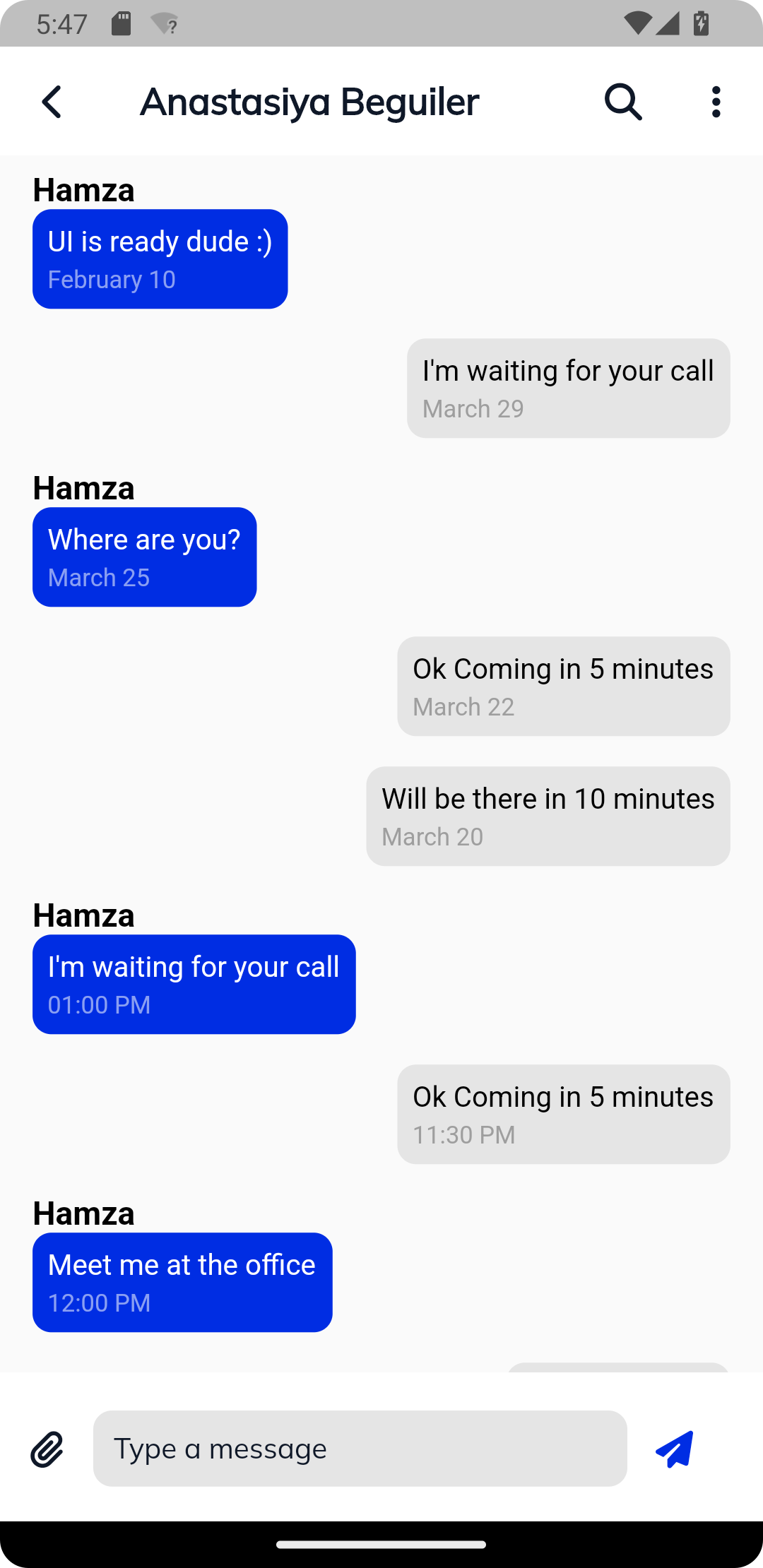This screenshot has height=1568, width=763.
Task: Select the 'Meet me at the office' message
Action: pos(182,1282)
